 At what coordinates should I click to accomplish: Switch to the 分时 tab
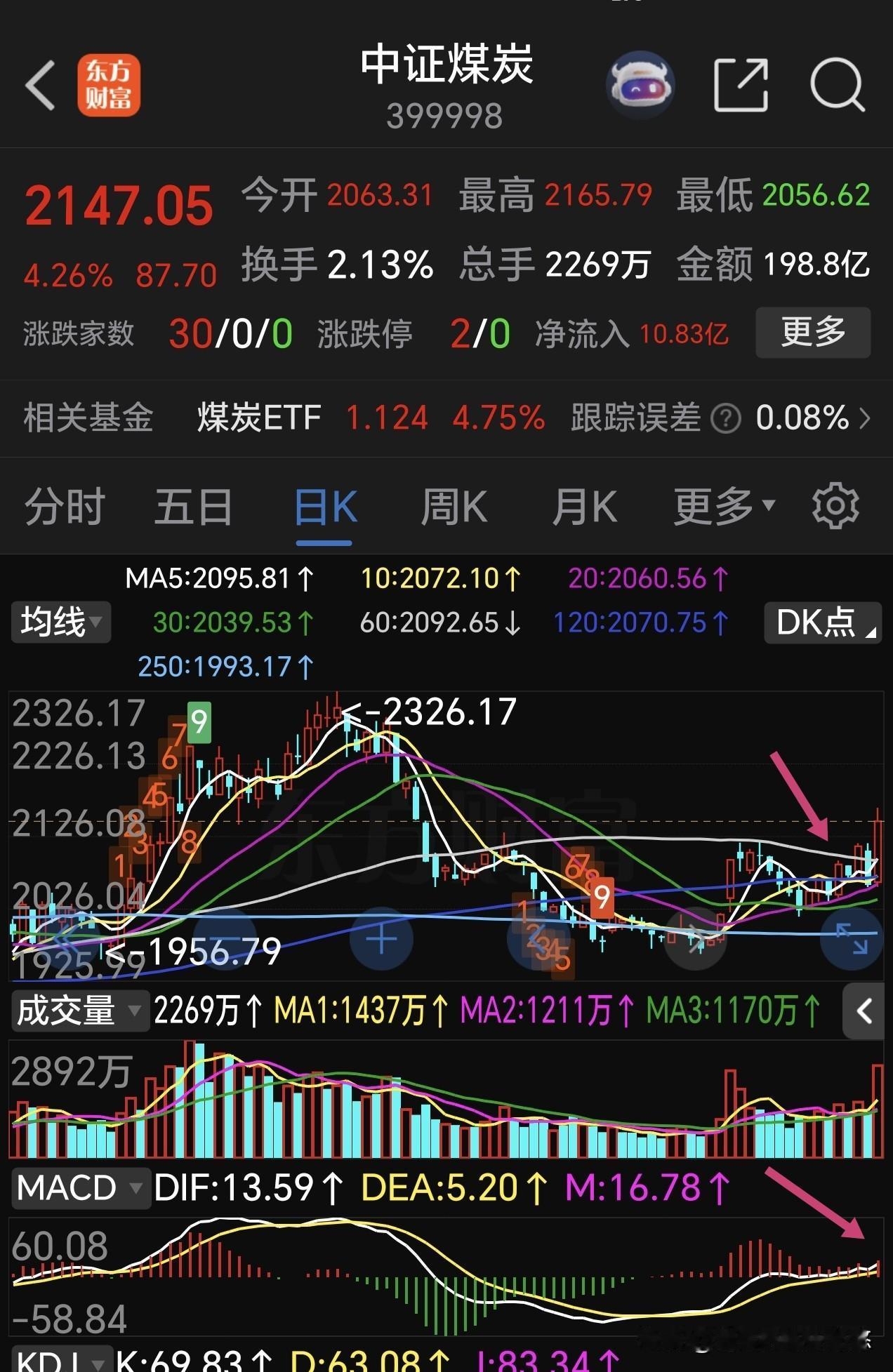(62, 505)
